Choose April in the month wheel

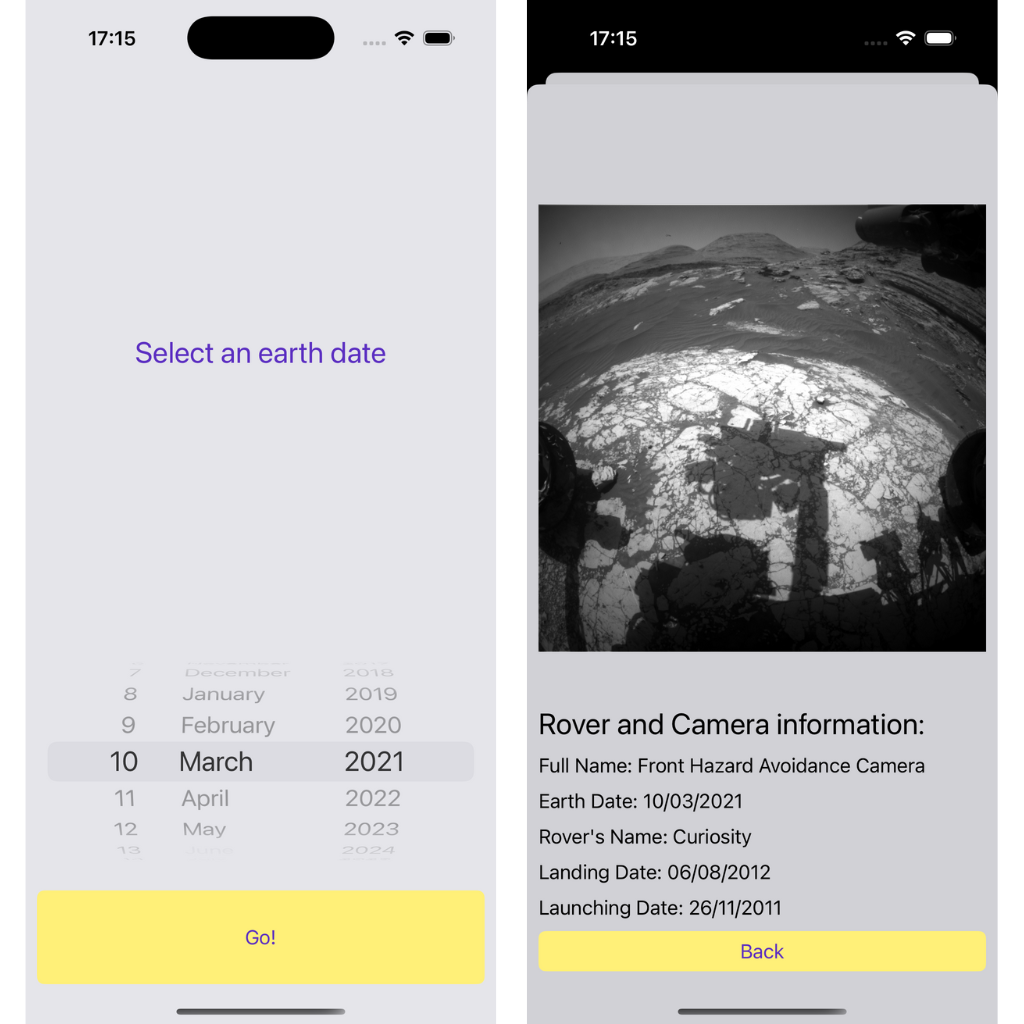click(x=206, y=798)
